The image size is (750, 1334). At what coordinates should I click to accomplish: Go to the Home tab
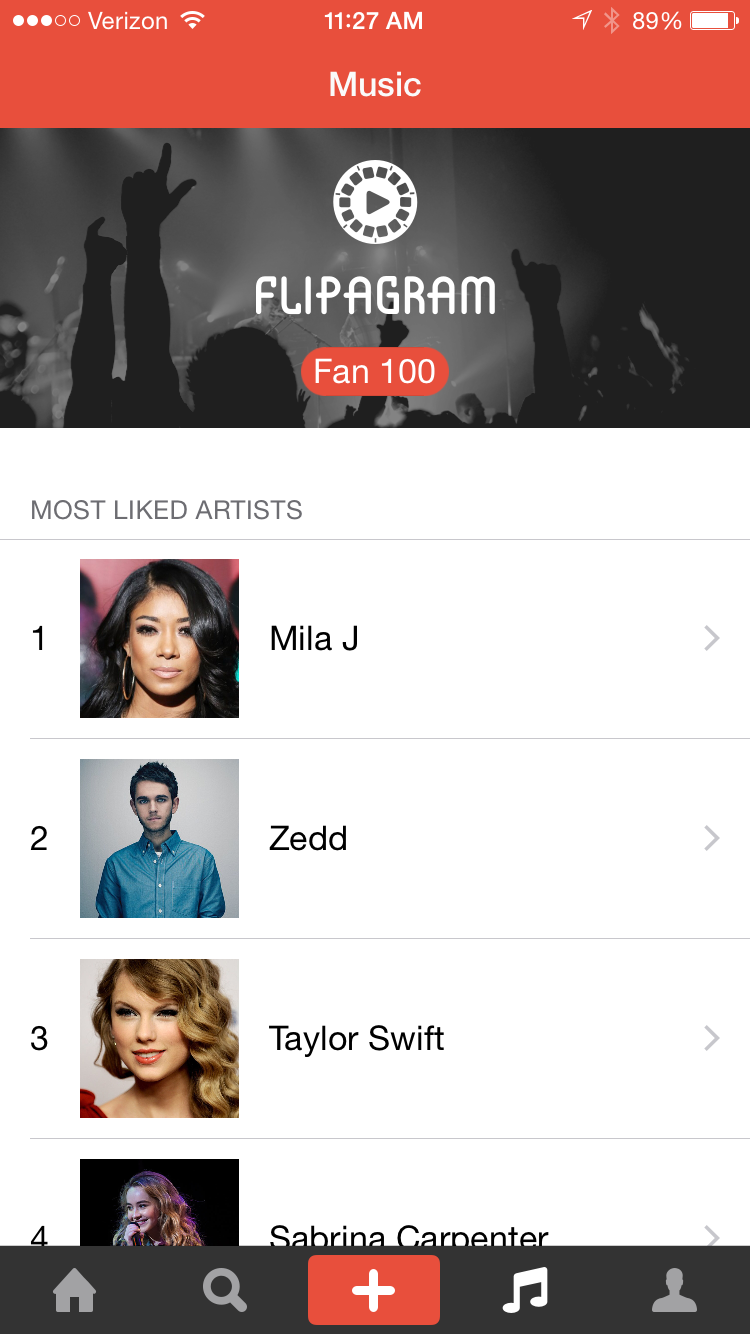75,1290
